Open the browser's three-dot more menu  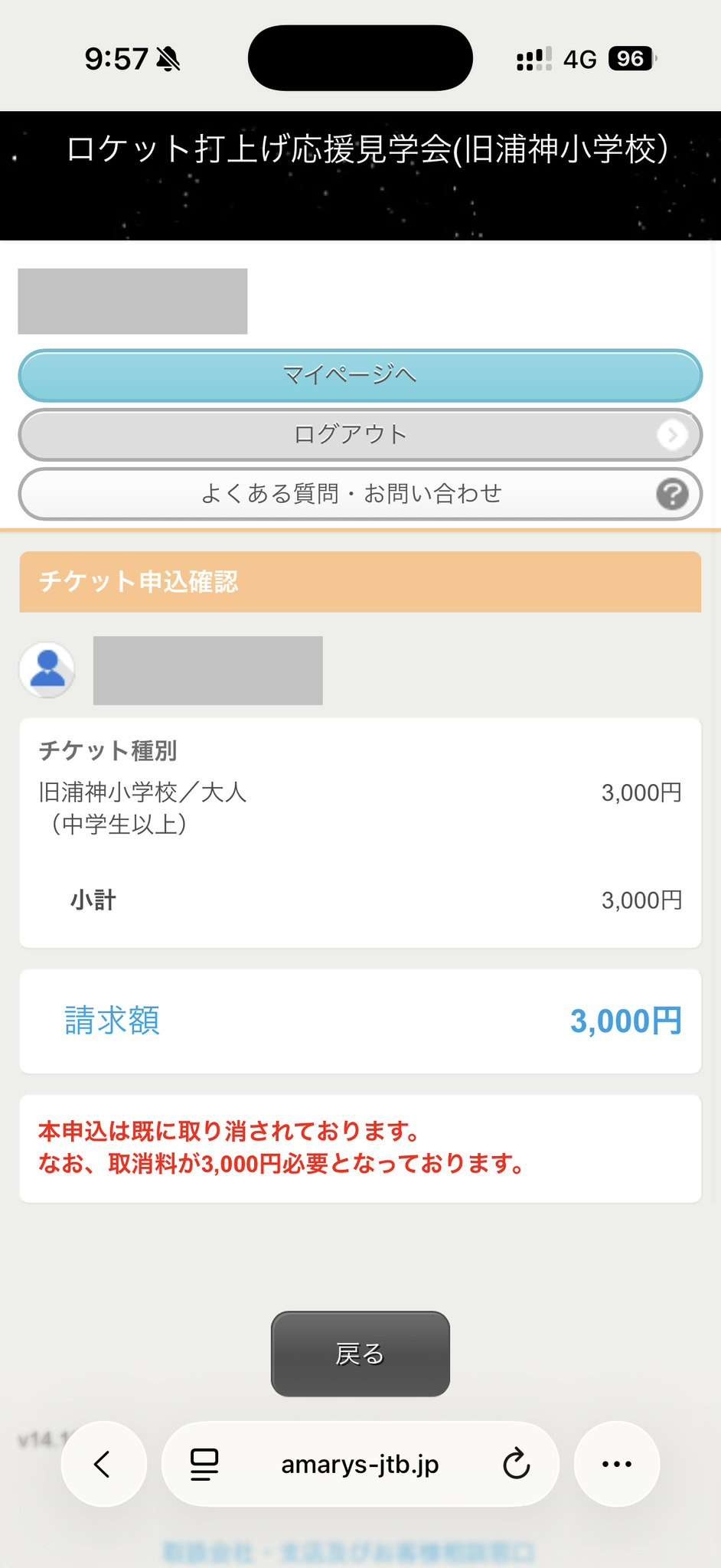[617, 1464]
